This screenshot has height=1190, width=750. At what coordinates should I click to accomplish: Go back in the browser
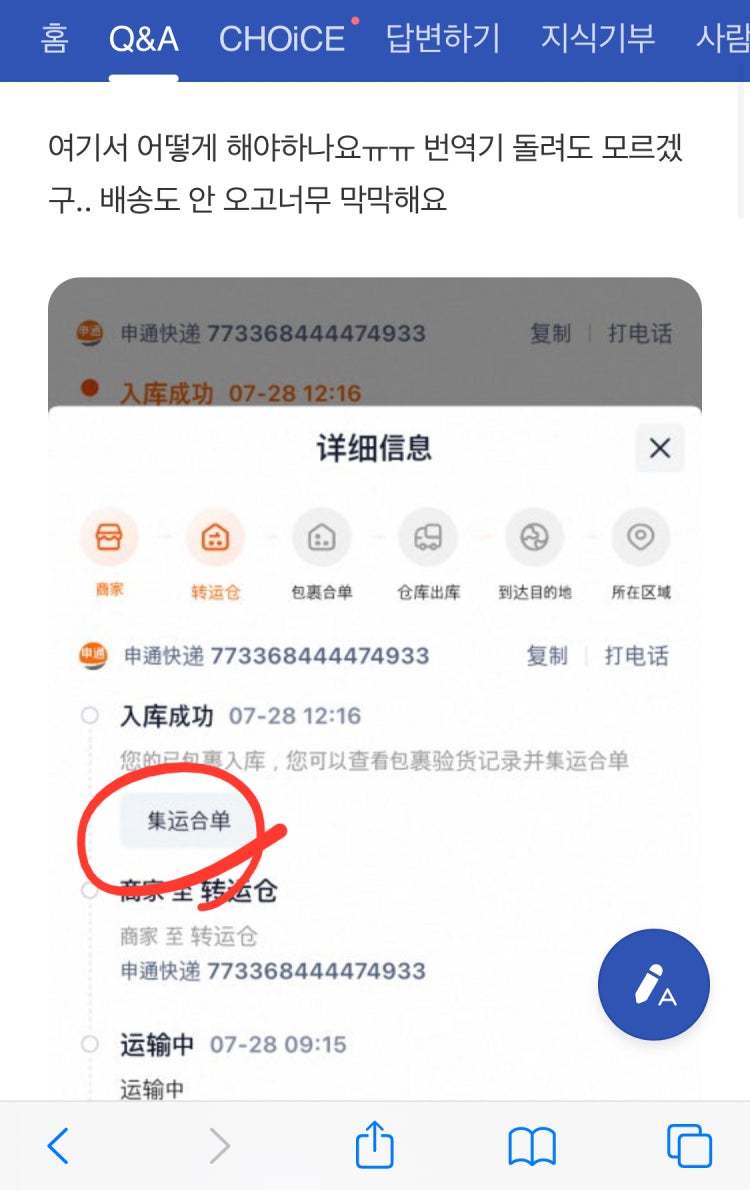[58, 1146]
